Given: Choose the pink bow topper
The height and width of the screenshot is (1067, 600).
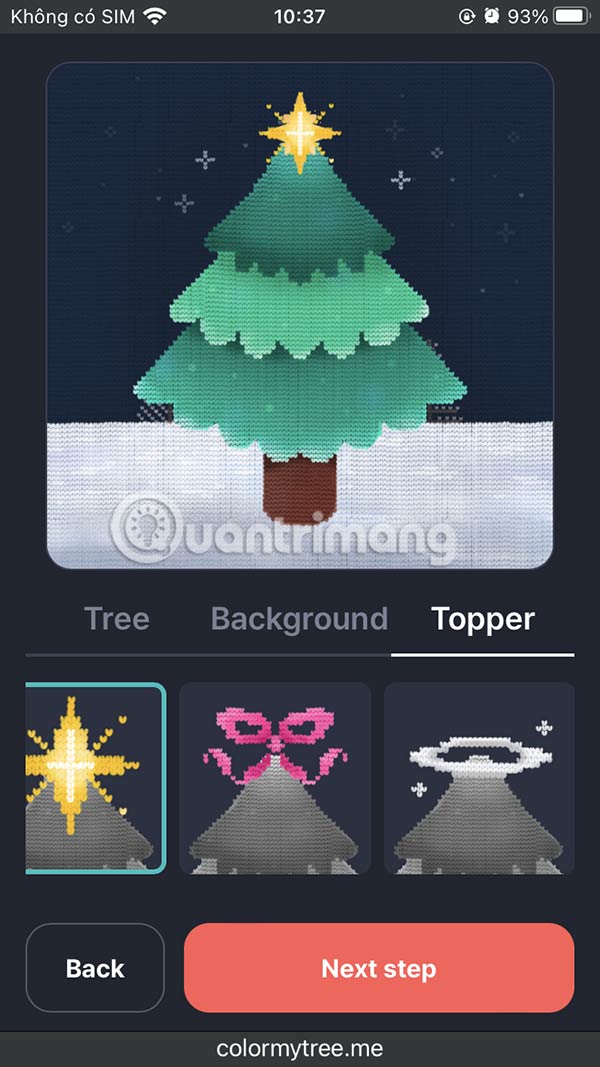Looking at the screenshot, I should tap(275, 778).
